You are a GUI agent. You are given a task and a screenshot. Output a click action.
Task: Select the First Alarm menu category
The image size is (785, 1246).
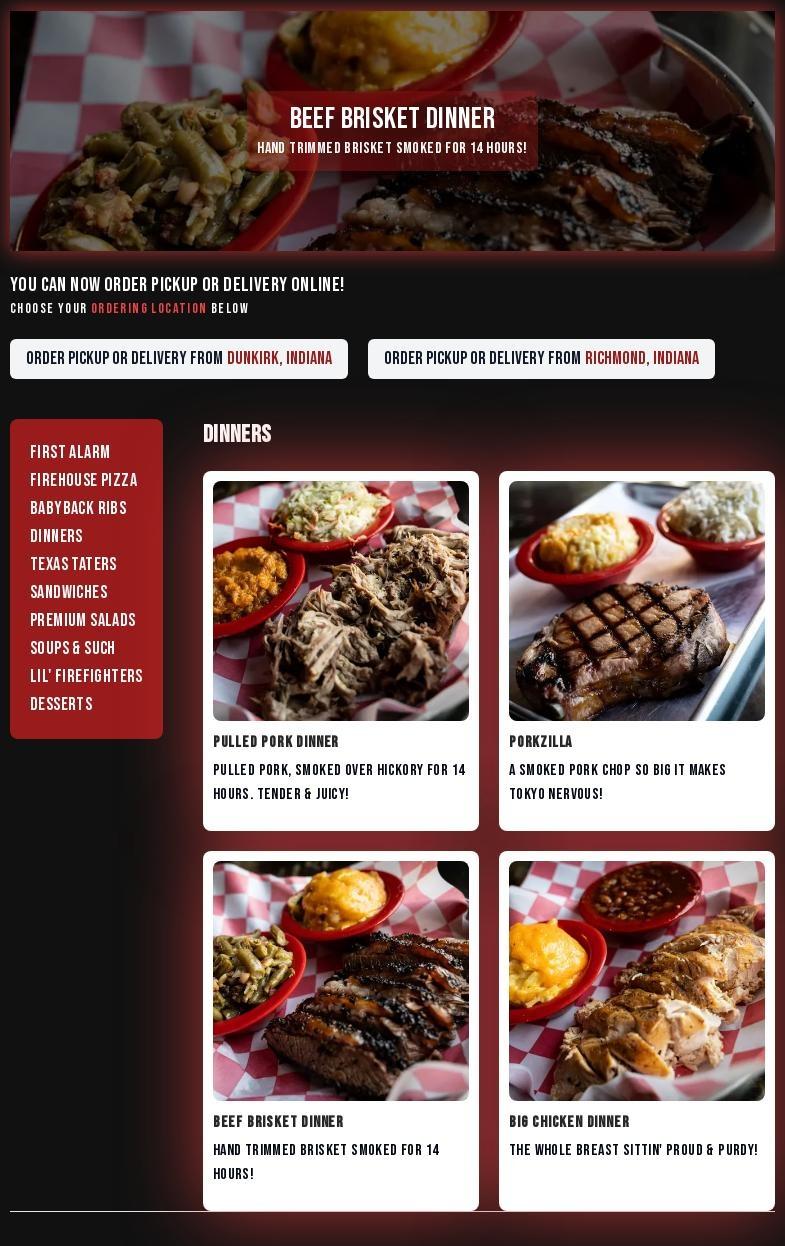coord(69,452)
